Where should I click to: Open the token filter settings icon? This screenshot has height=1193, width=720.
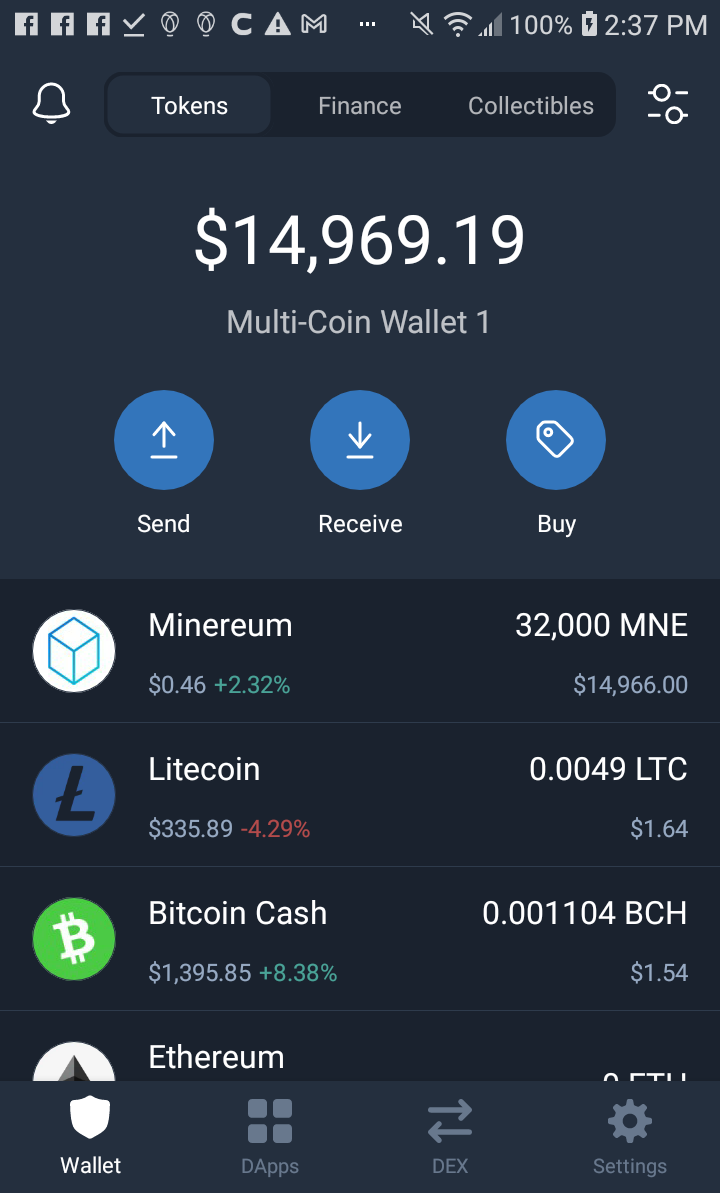pos(667,104)
